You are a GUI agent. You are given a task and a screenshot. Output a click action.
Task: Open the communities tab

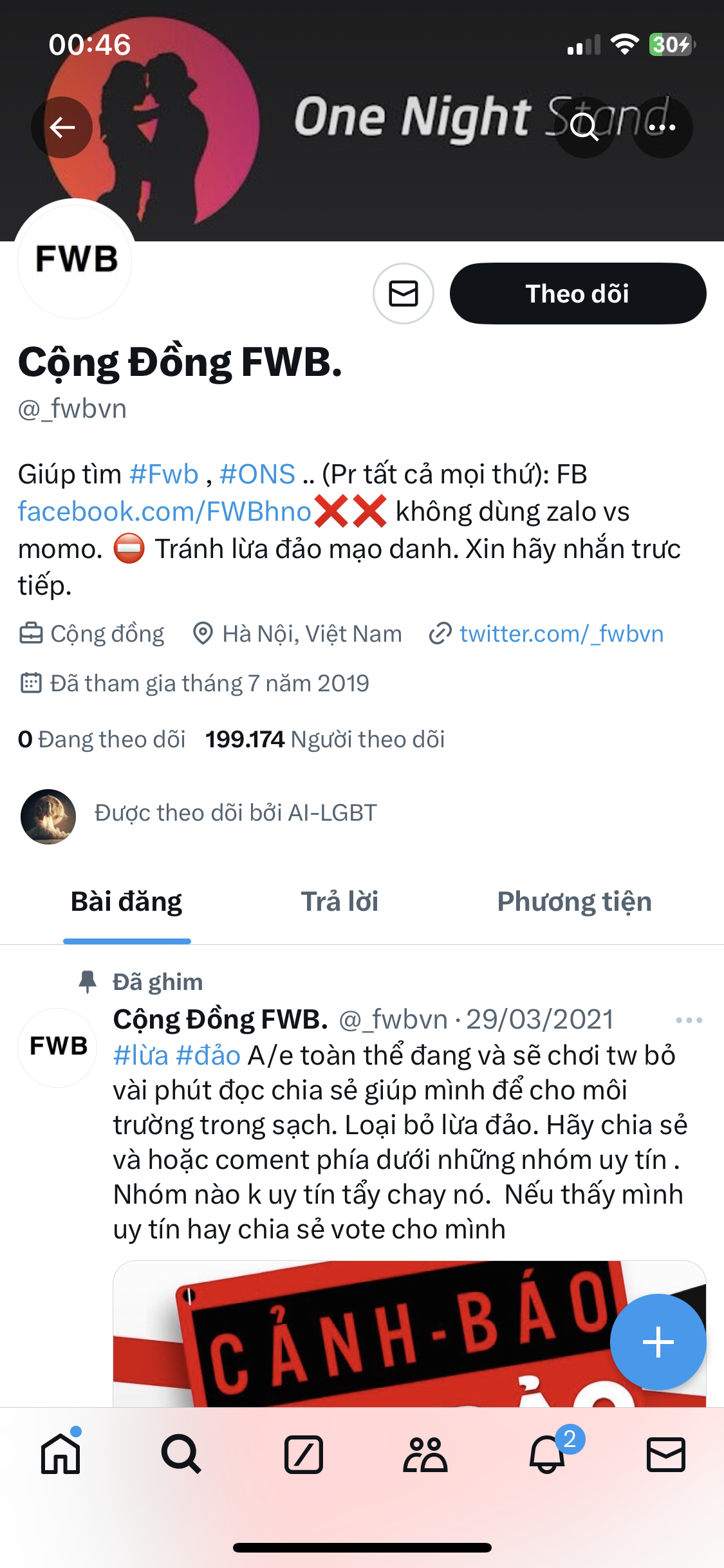pyautogui.click(x=425, y=1455)
